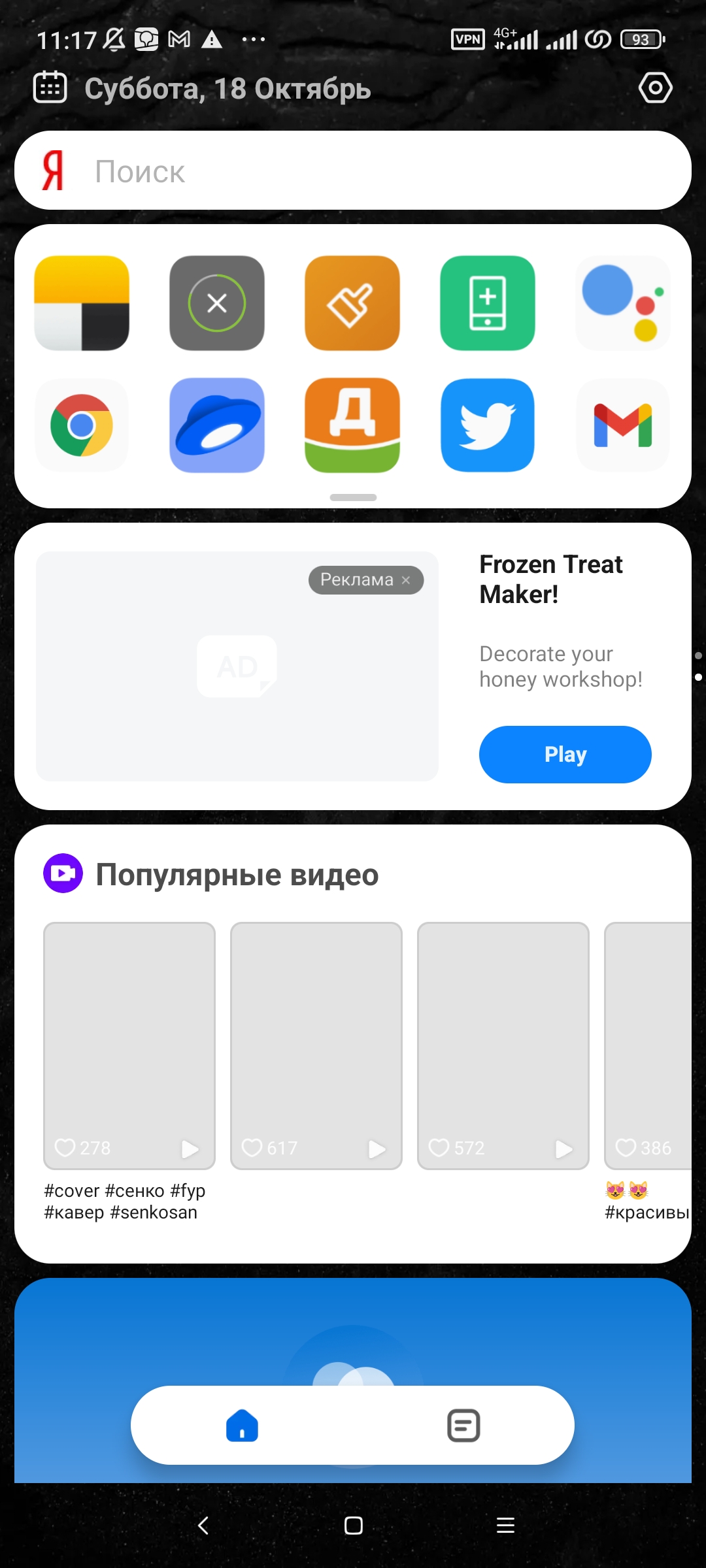706x1568 pixels.
Task: Open the Gmail app
Action: [x=622, y=425]
